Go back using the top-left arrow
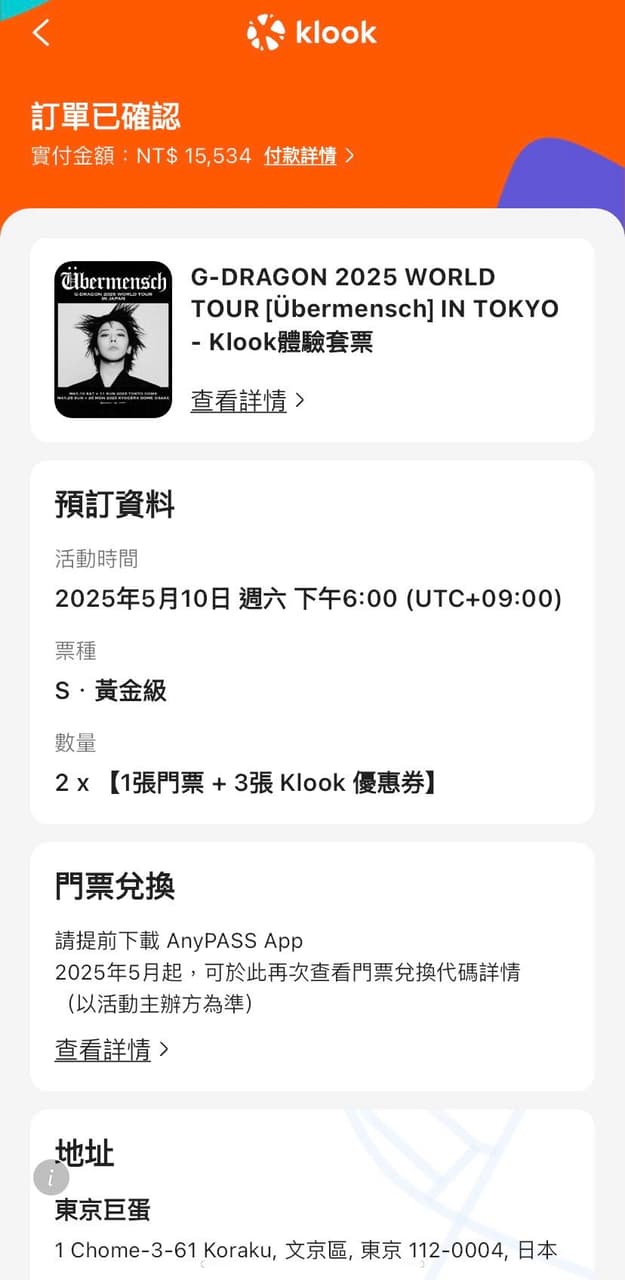The width and height of the screenshot is (625, 1280). click(x=41, y=33)
